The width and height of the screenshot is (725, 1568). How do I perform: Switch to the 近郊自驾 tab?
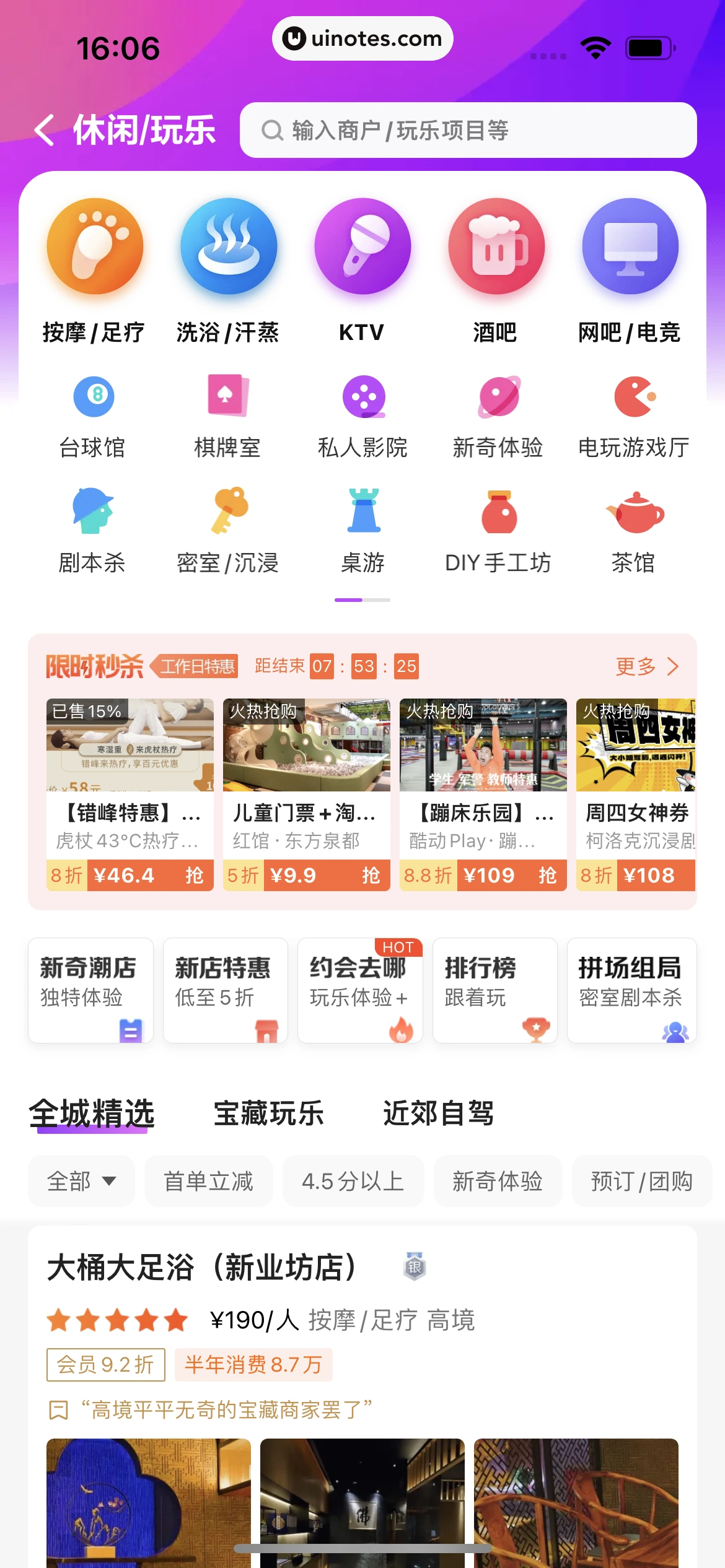click(438, 1113)
